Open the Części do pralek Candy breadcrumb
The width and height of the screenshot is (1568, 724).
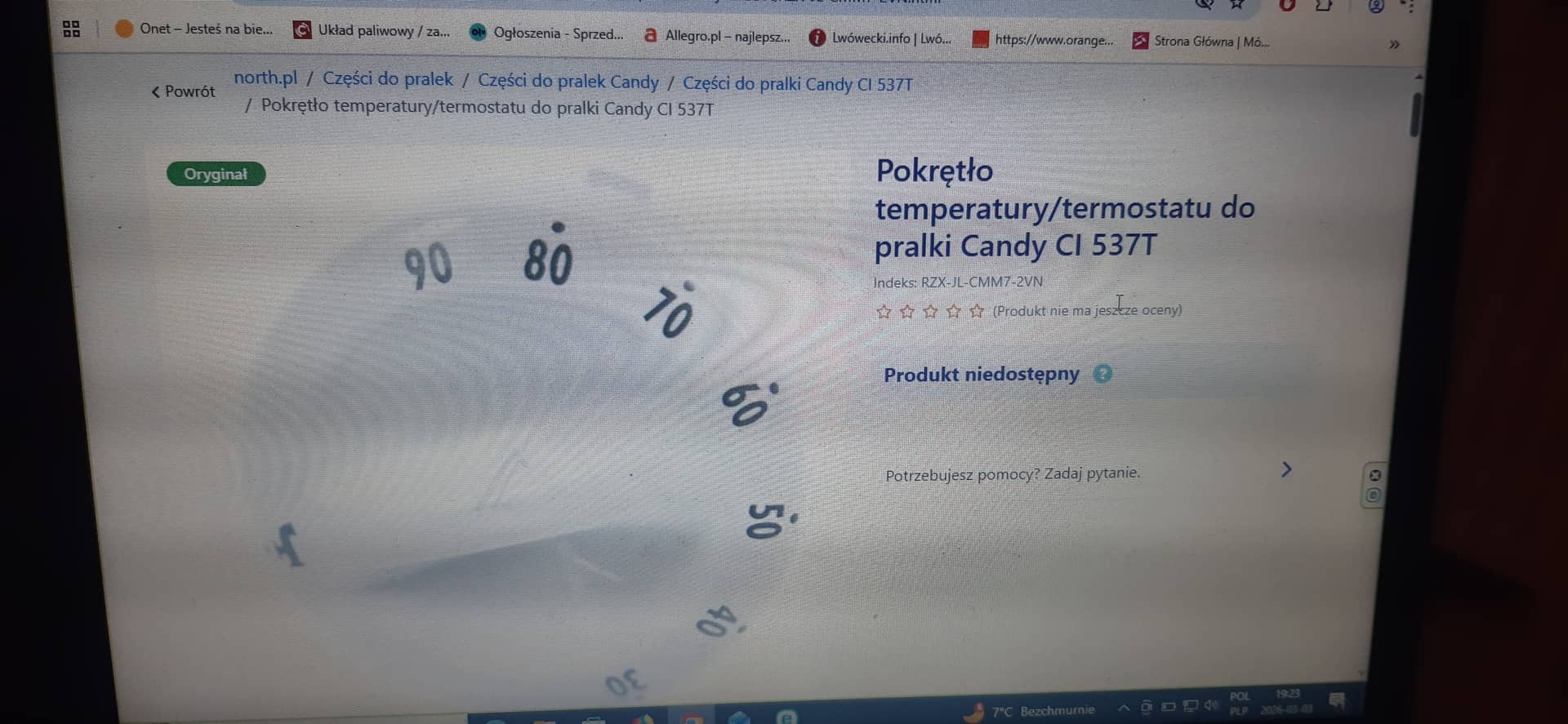coord(568,81)
